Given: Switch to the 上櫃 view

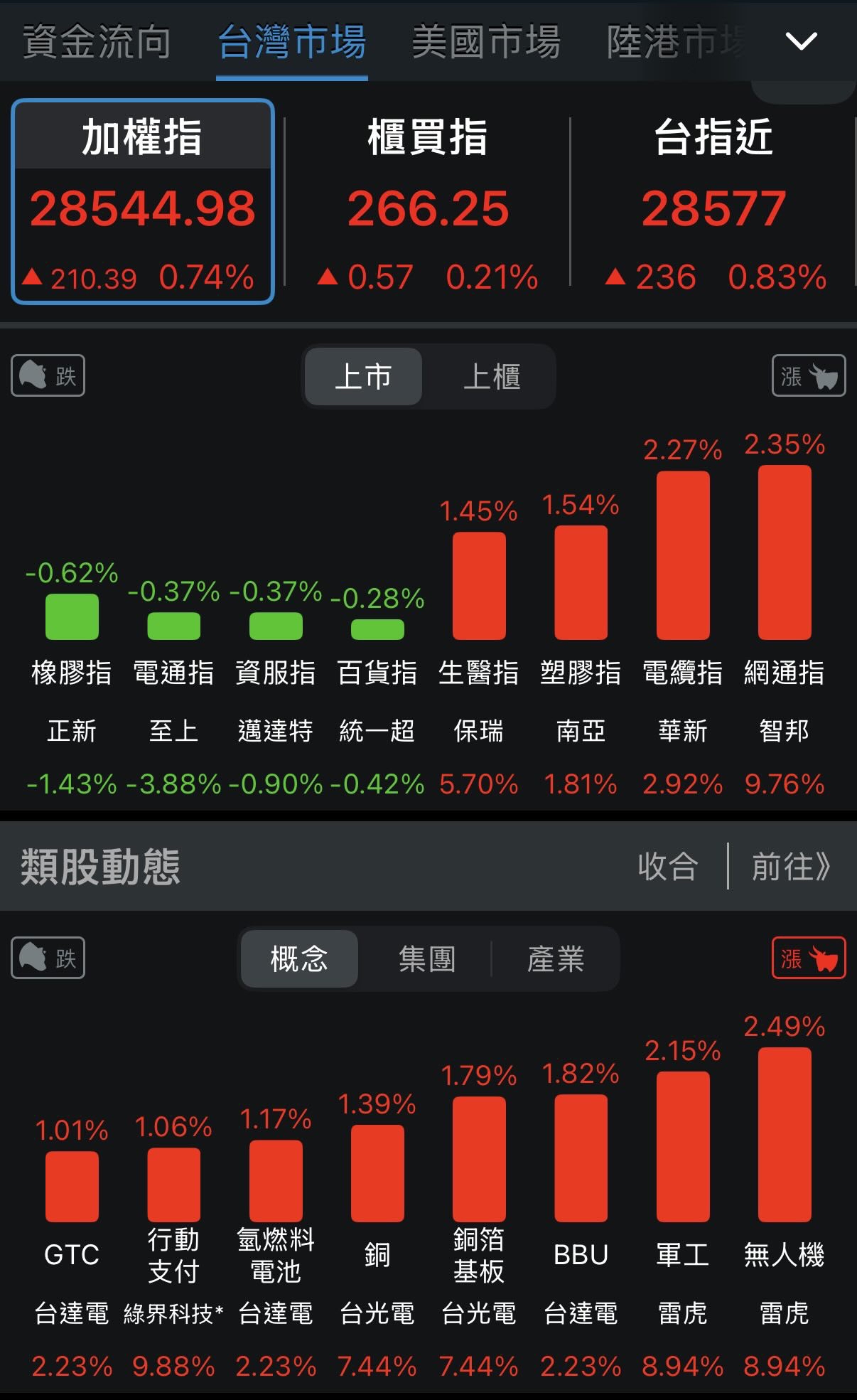Looking at the screenshot, I should [493, 376].
